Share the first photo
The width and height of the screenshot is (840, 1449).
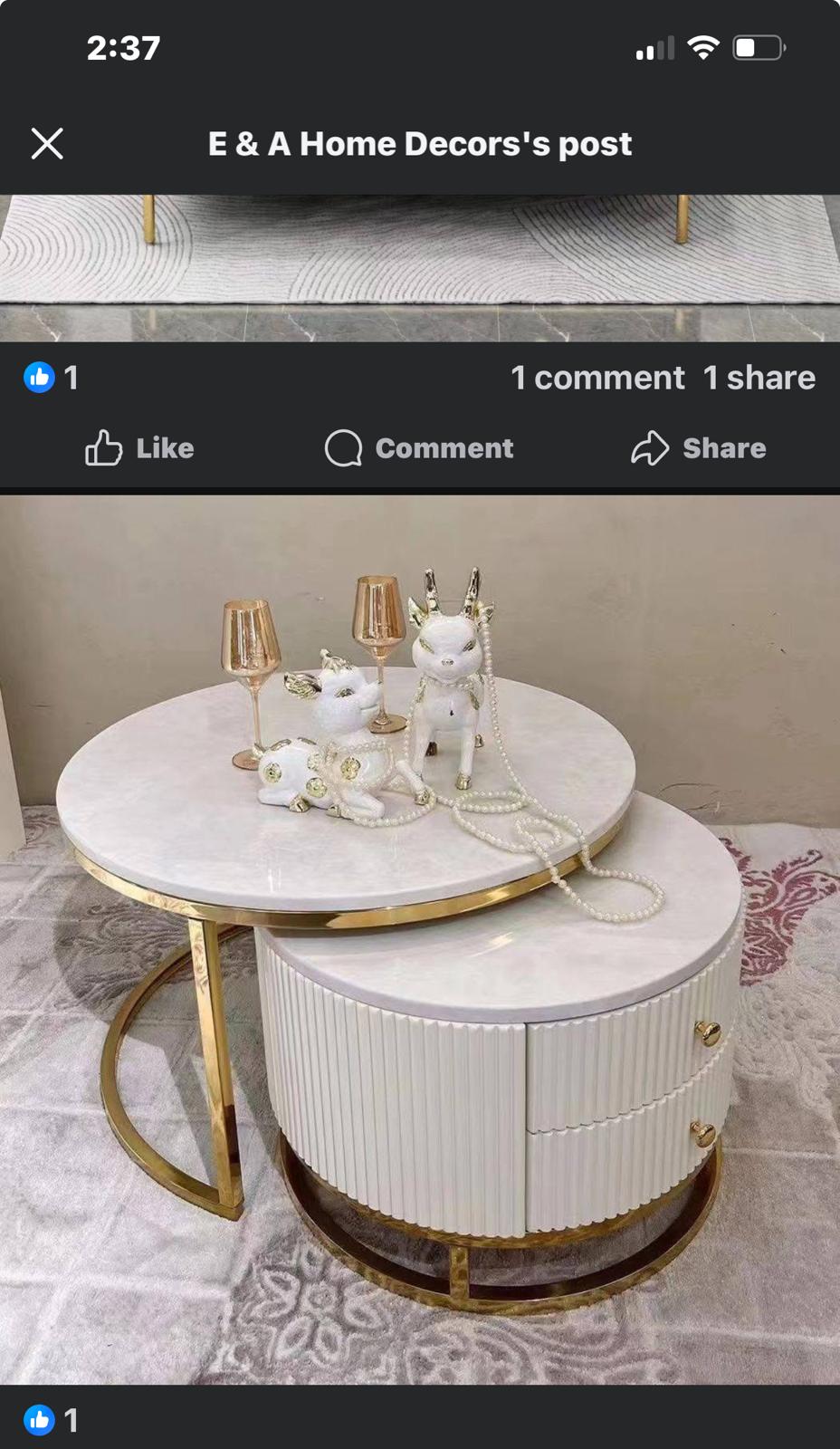698,447
